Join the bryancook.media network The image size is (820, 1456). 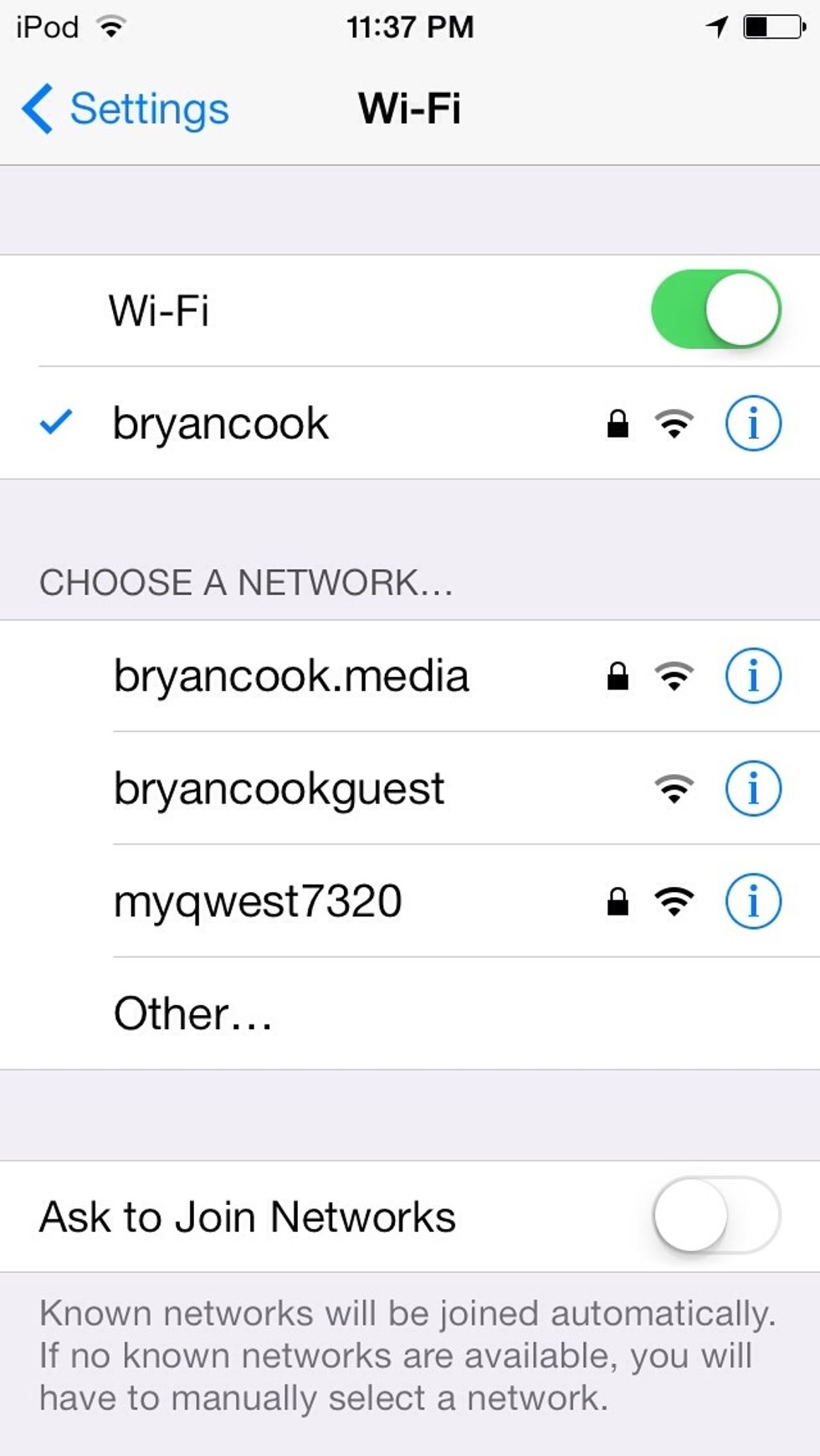[x=291, y=676]
